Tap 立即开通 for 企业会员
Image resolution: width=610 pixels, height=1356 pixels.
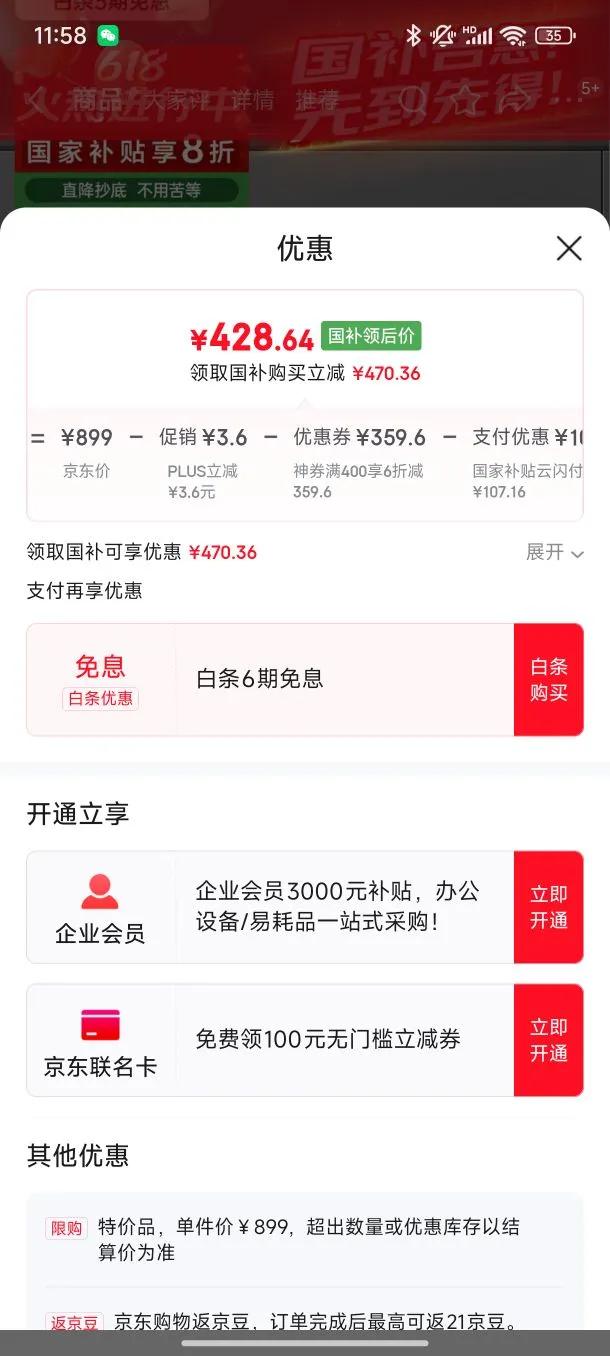[549, 907]
